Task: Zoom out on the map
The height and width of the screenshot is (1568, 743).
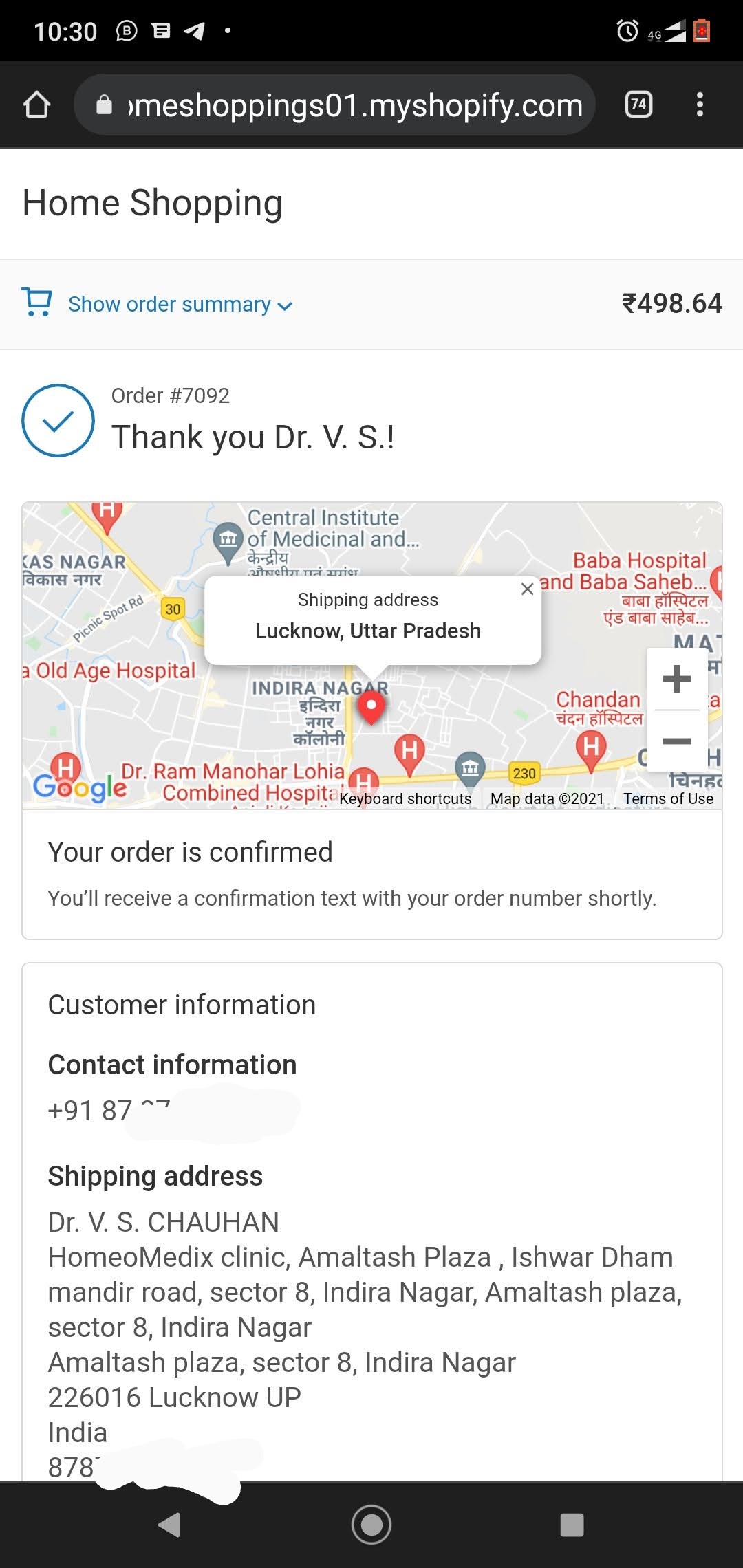Action: 677,741
